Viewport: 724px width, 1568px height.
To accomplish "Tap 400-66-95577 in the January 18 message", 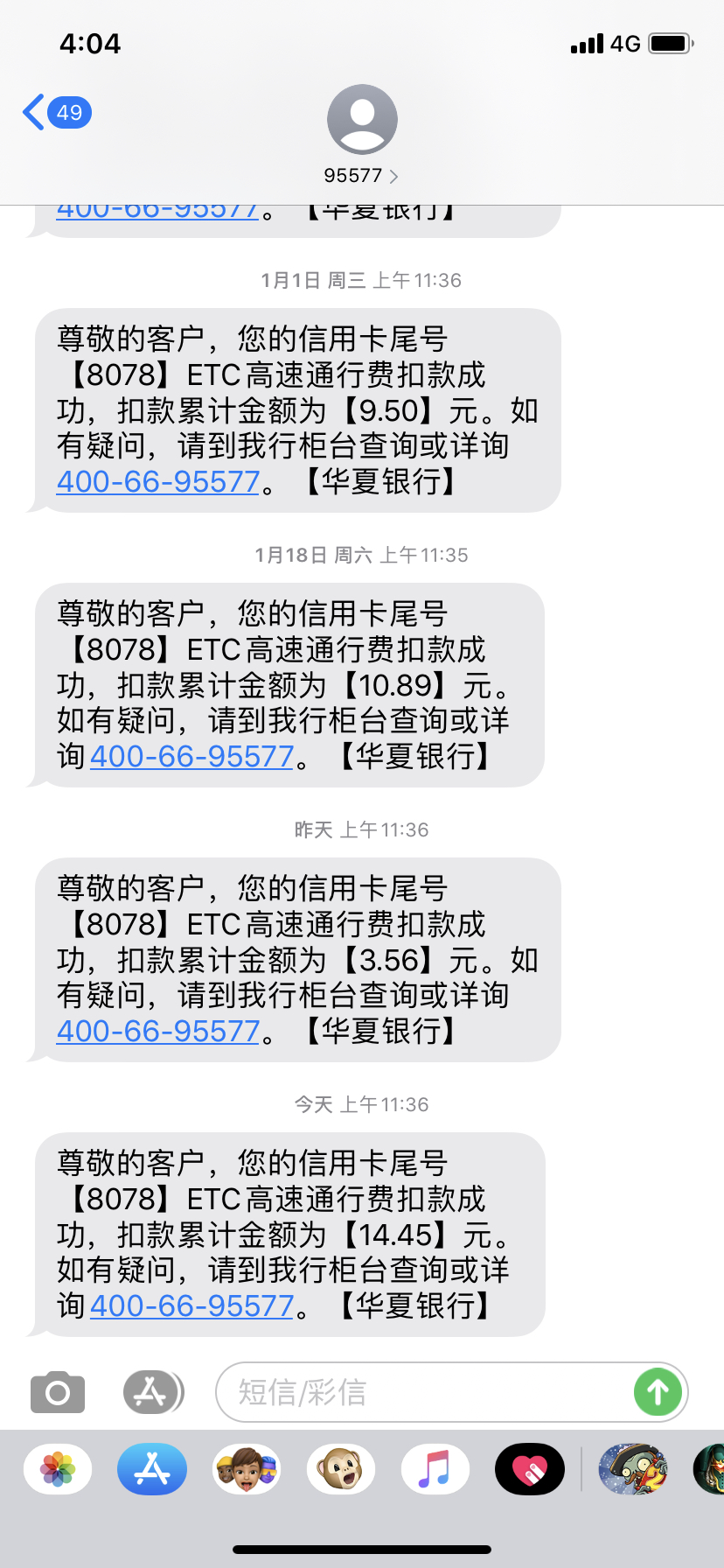I will pyautogui.click(x=191, y=756).
